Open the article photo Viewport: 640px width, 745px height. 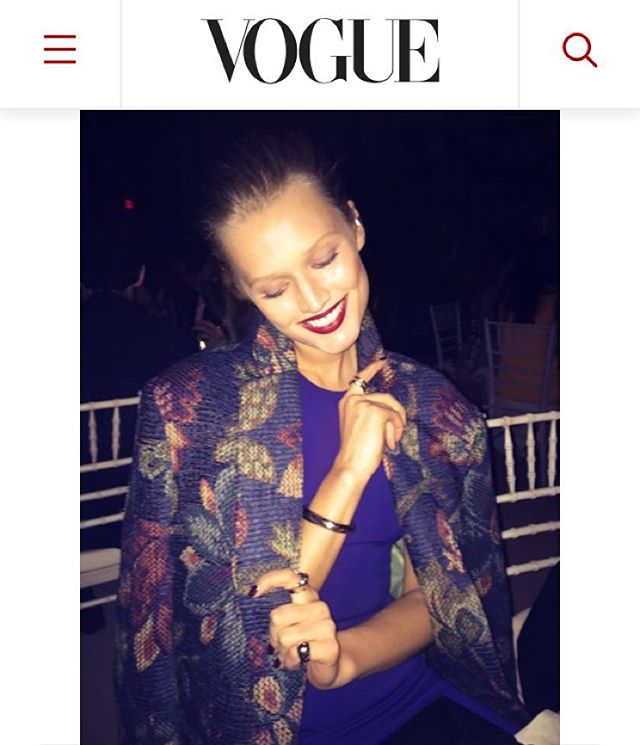(x=320, y=427)
